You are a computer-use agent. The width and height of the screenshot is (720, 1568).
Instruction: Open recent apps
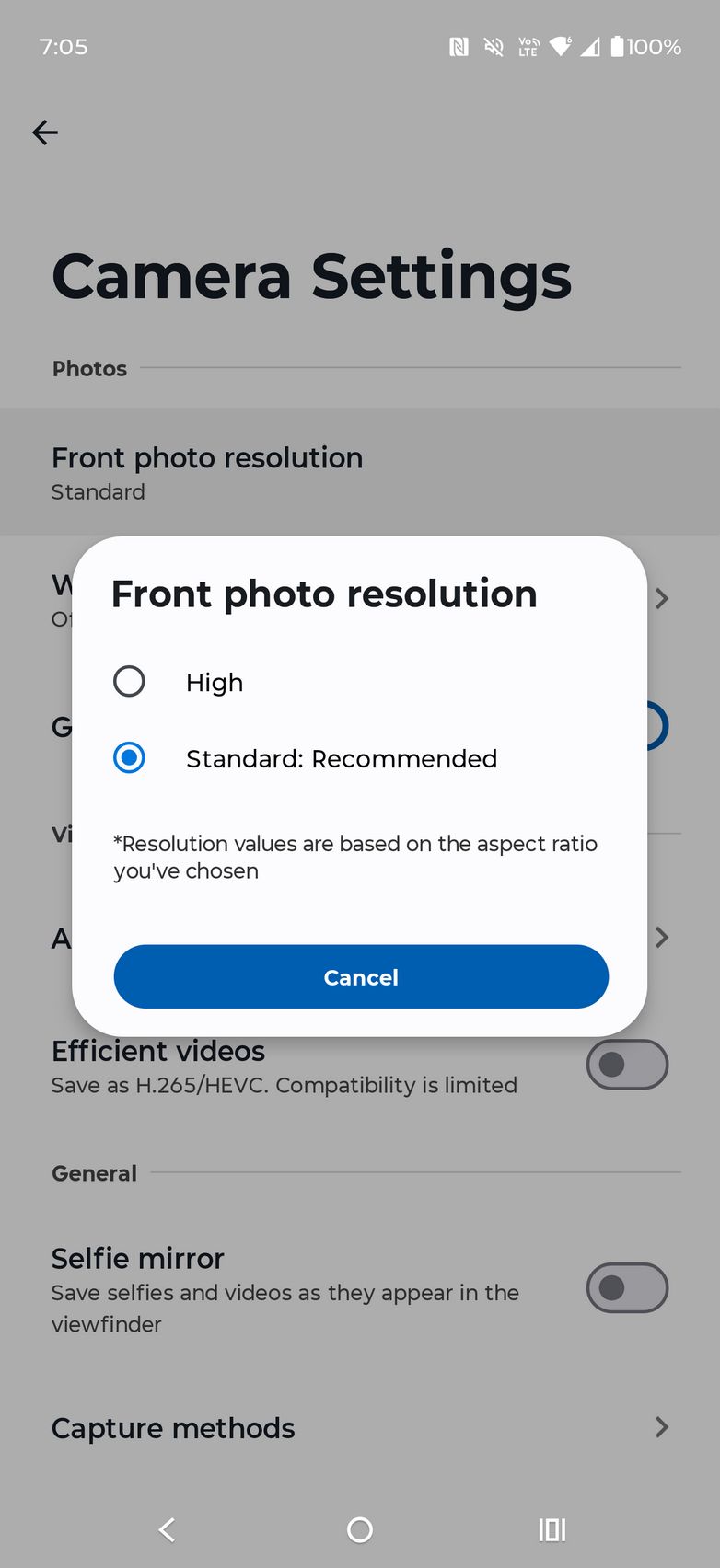pyautogui.click(x=552, y=1530)
